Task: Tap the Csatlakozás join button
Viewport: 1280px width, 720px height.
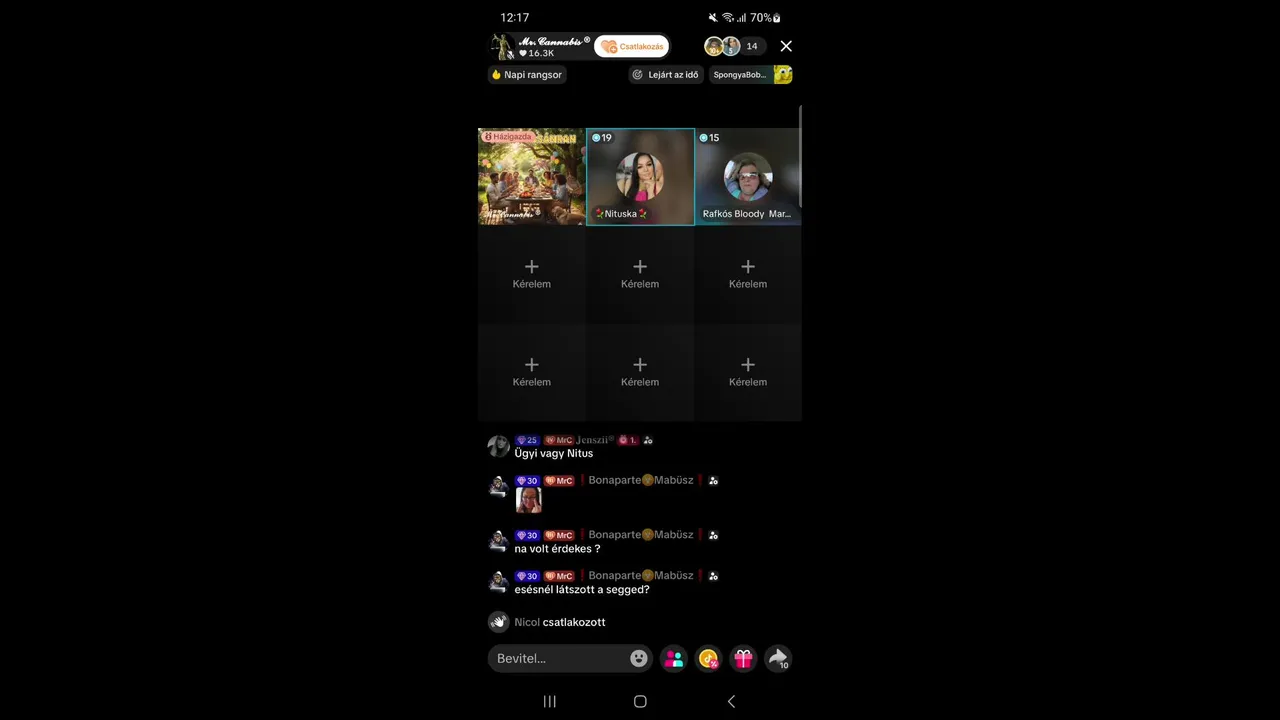Action: [x=632, y=47]
